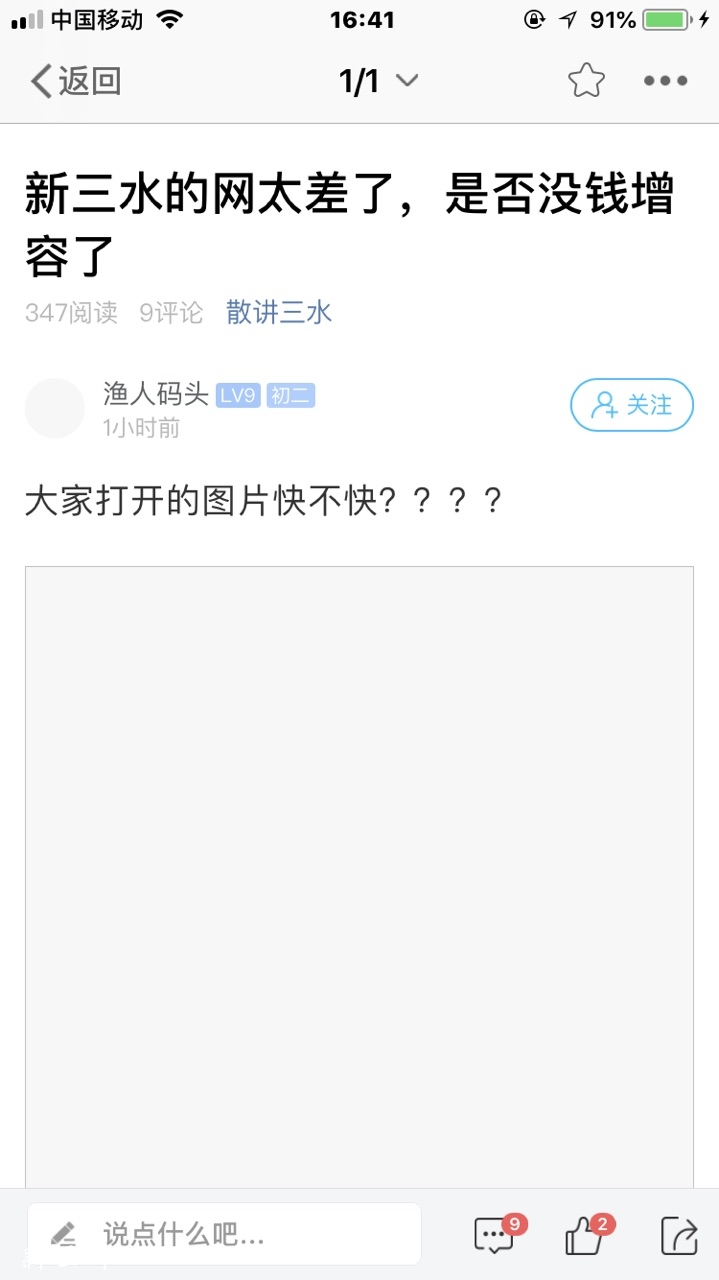
Task: Go back using the 返回 button
Action: [76, 81]
